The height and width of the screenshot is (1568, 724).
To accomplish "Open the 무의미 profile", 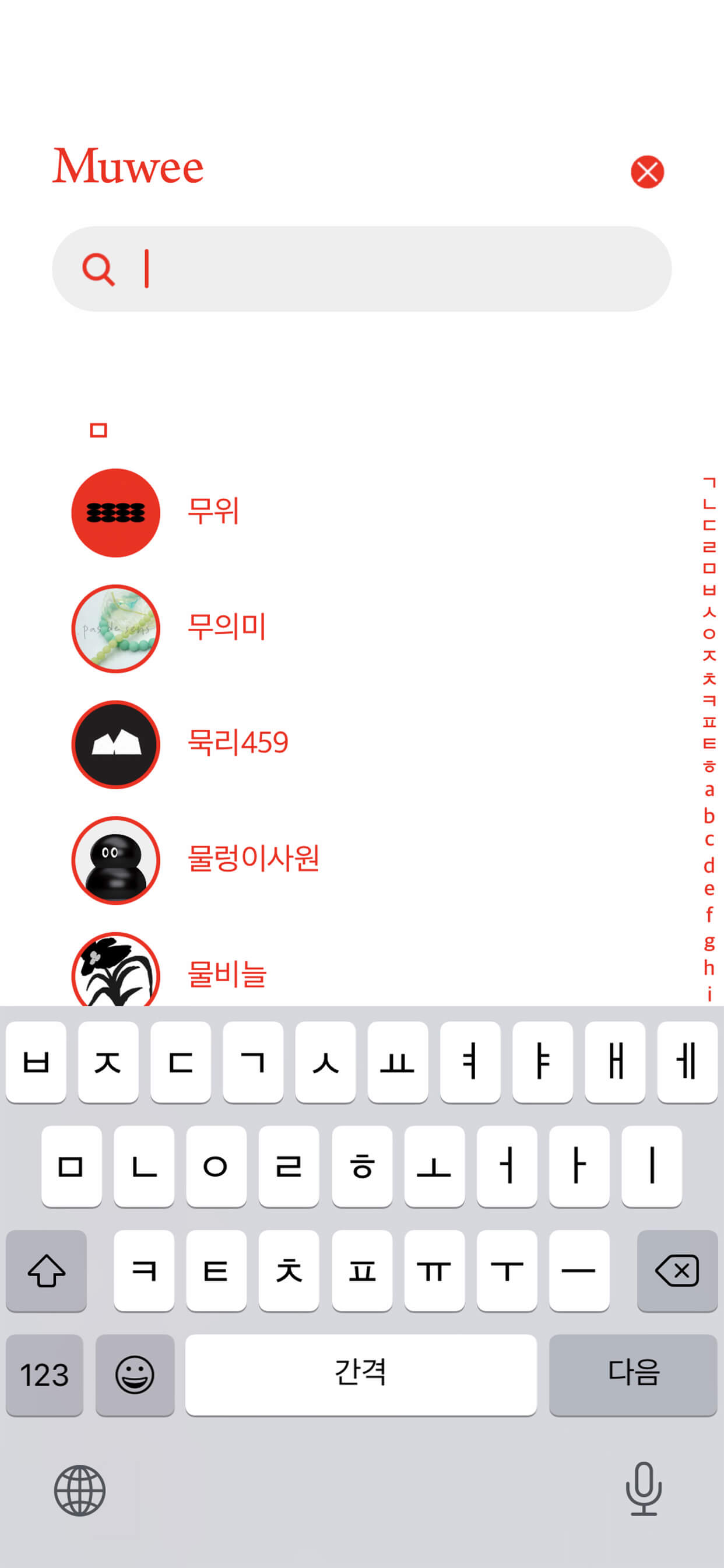I will 226,627.
